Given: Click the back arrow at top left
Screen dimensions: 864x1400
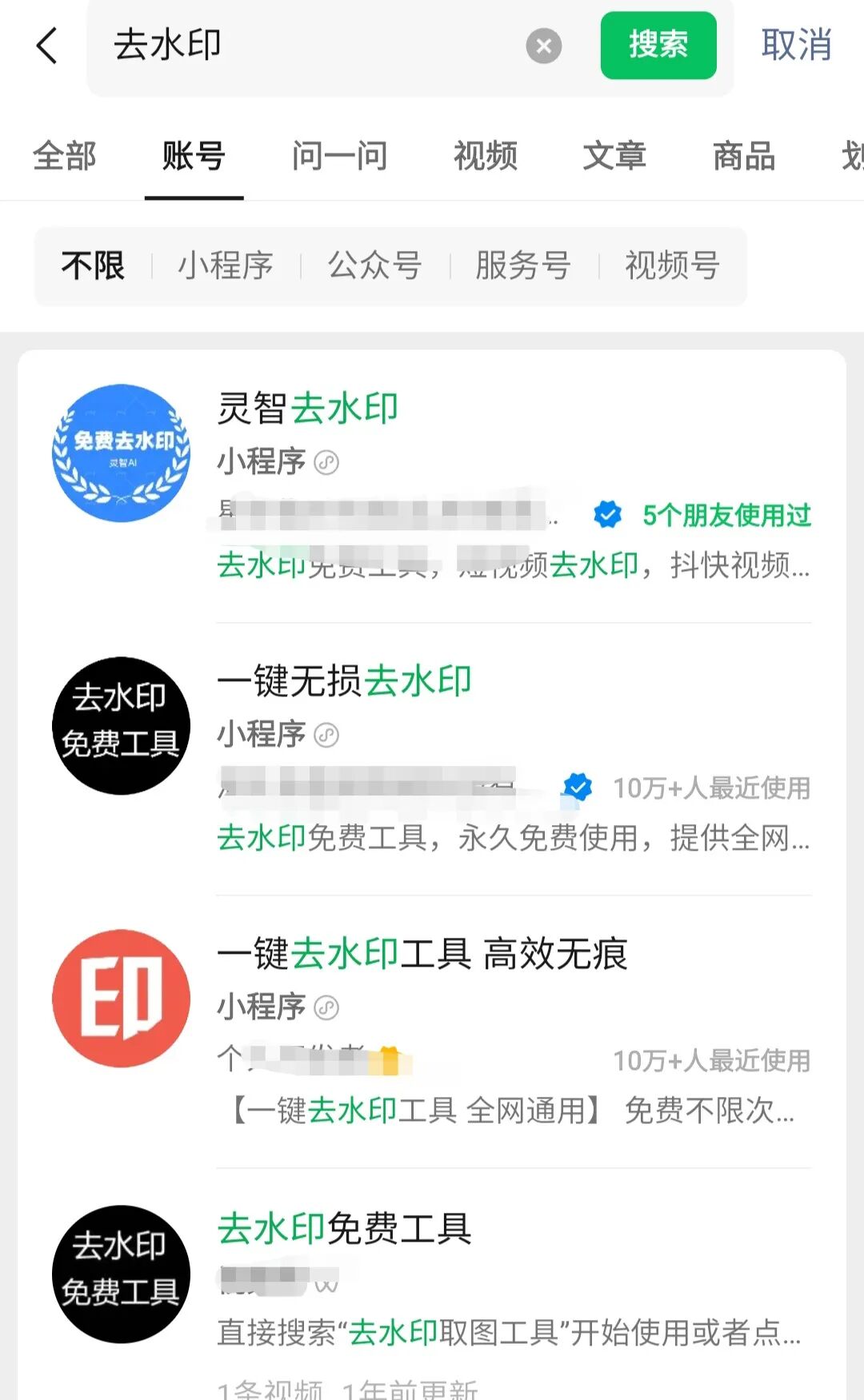Looking at the screenshot, I should pyautogui.click(x=47, y=46).
